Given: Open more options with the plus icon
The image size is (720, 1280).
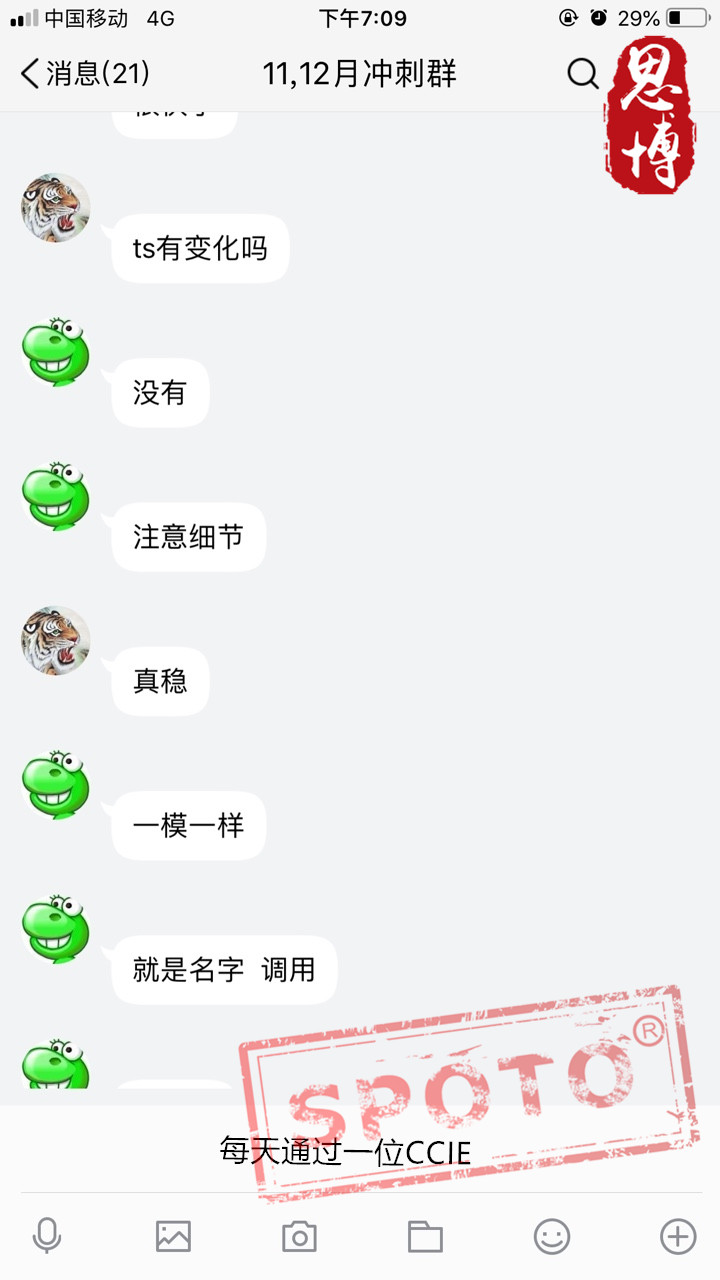Looking at the screenshot, I should (x=678, y=1237).
